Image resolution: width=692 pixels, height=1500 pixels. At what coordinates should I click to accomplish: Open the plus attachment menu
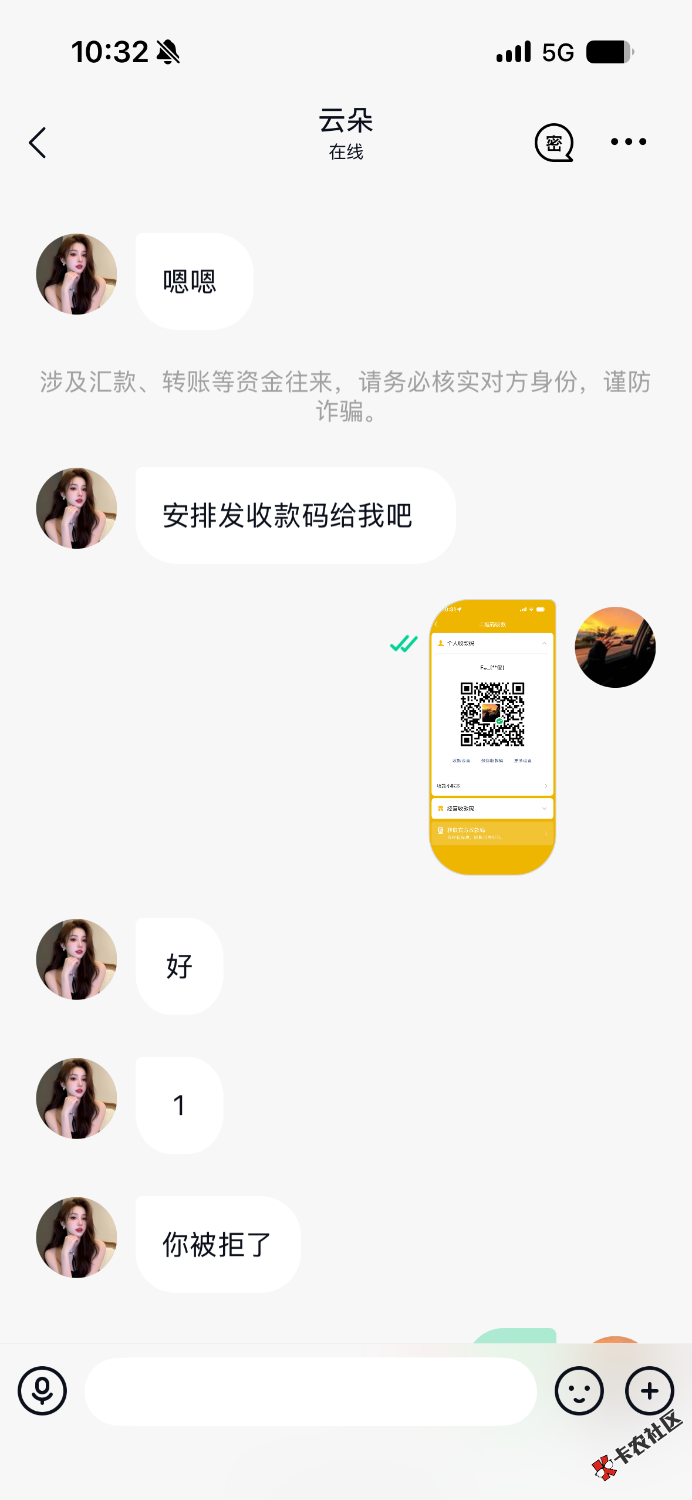tap(650, 1390)
